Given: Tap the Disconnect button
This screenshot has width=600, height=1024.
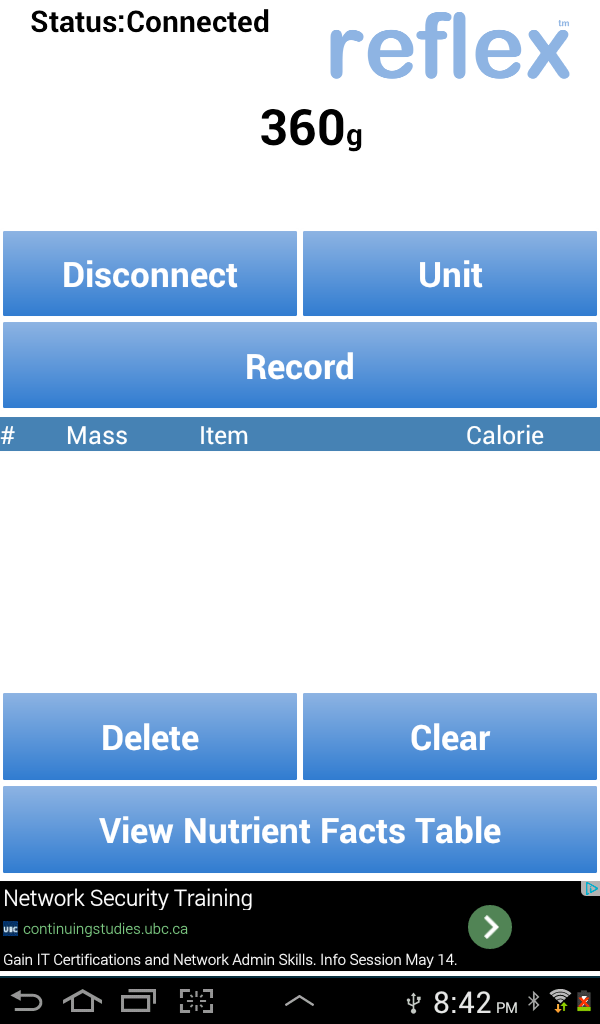Looking at the screenshot, I should pyautogui.click(x=150, y=274).
